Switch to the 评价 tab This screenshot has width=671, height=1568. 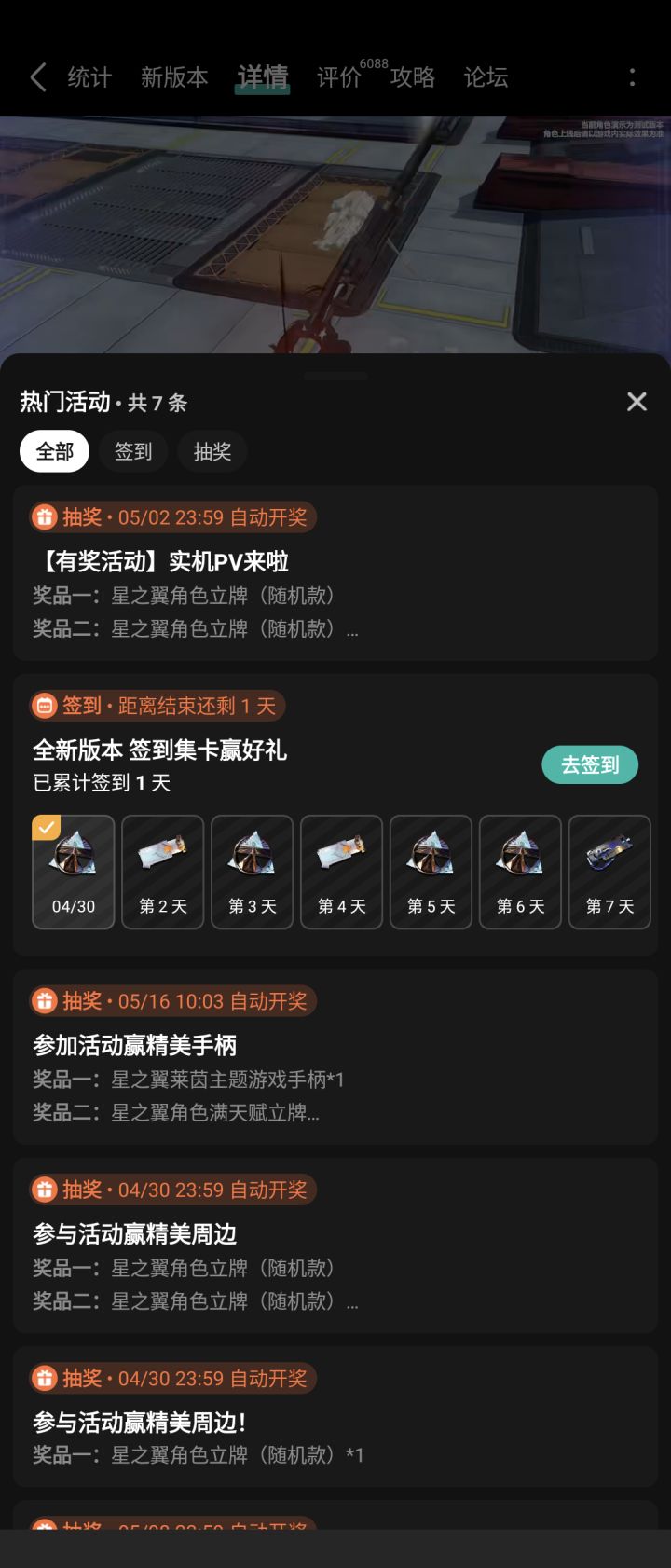point(339,77)
